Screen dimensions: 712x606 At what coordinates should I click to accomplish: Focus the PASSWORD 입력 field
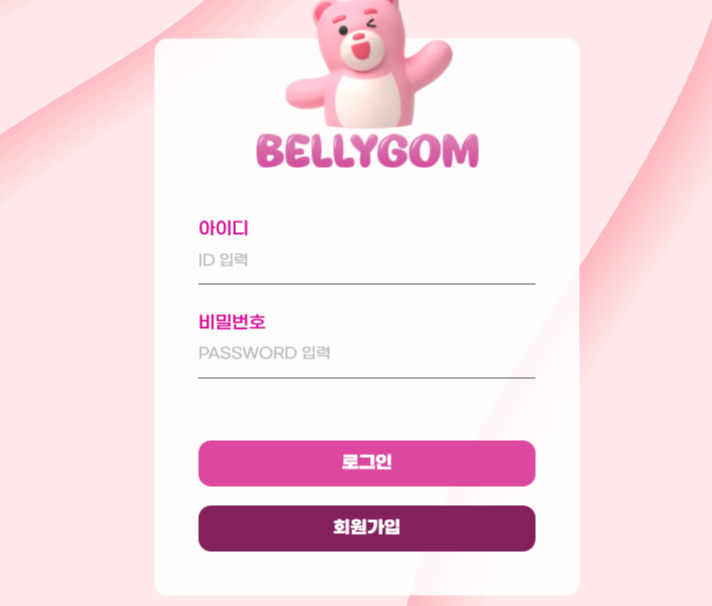tap(366, 354)
